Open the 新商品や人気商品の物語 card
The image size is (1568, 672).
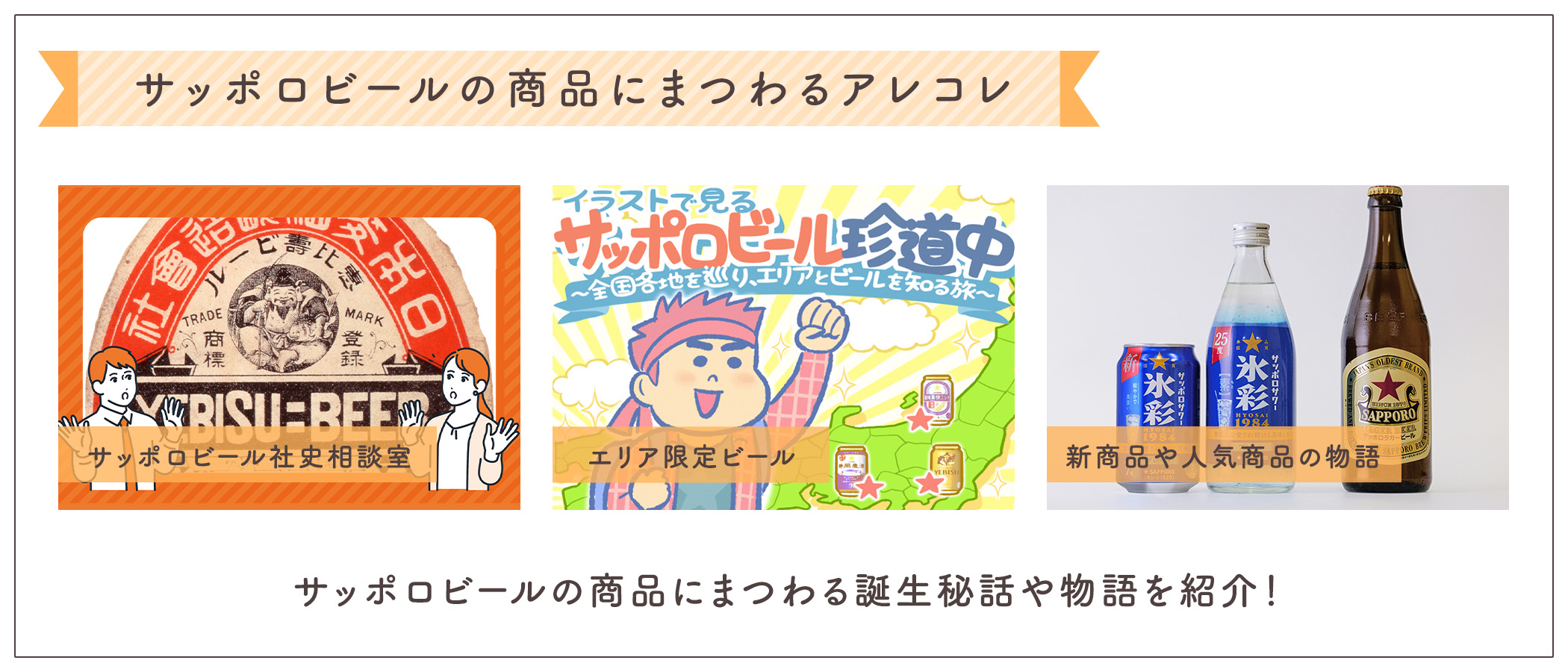coord(1278,347)
